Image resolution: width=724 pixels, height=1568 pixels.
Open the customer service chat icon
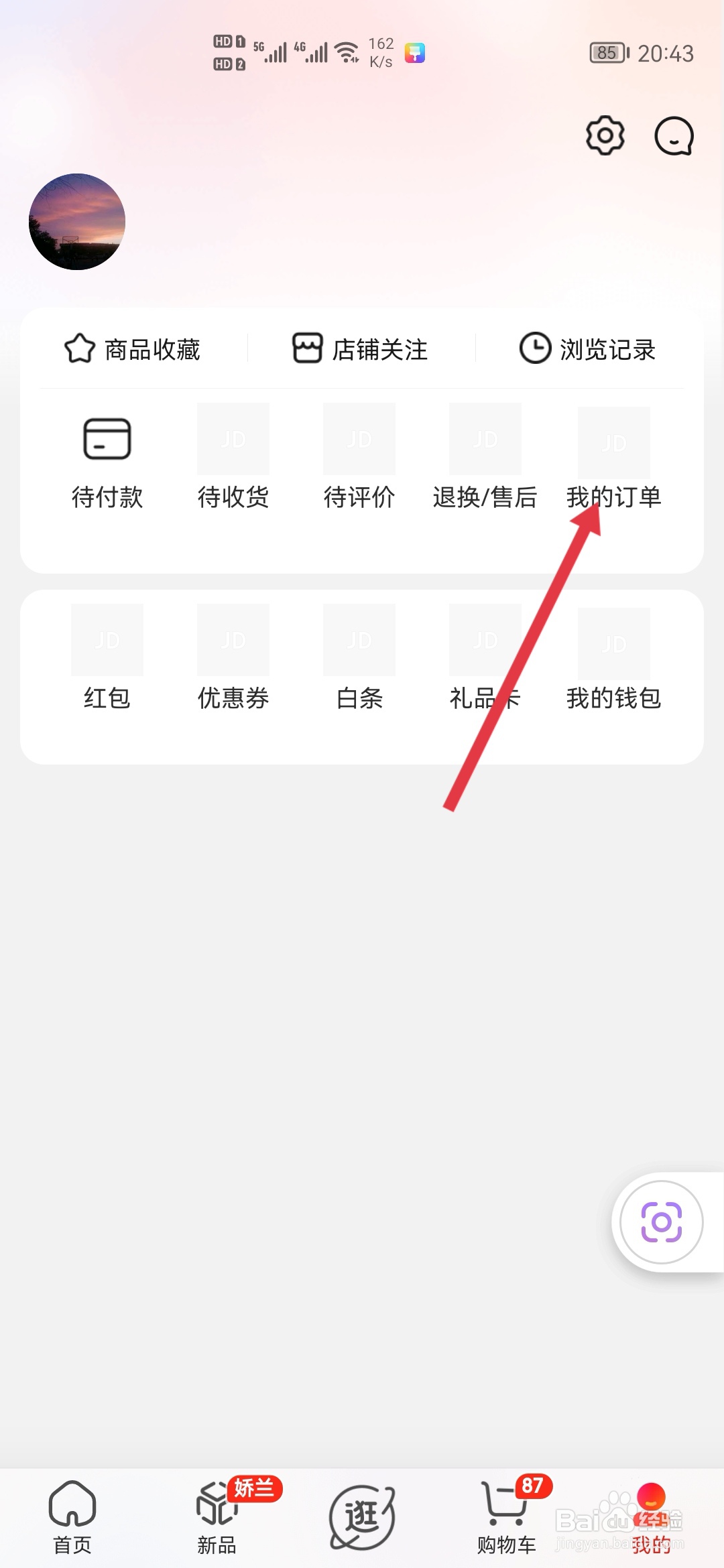674,135
